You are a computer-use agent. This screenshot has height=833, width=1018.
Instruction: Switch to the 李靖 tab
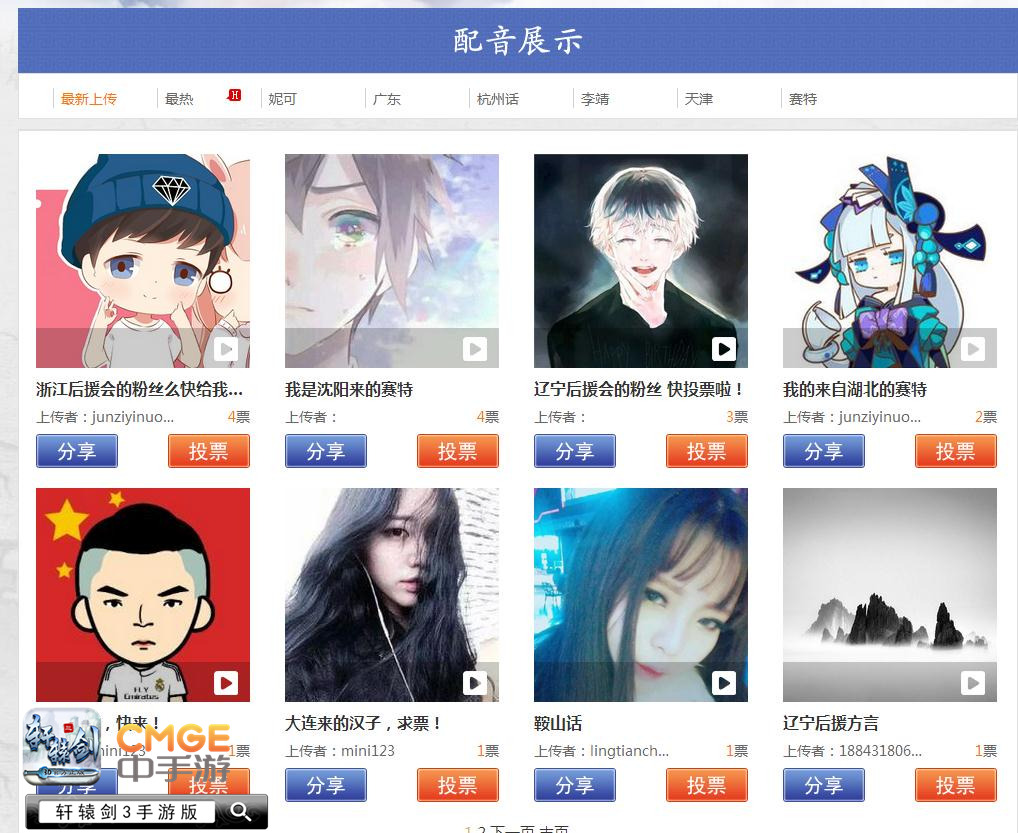tap(595, 99)
